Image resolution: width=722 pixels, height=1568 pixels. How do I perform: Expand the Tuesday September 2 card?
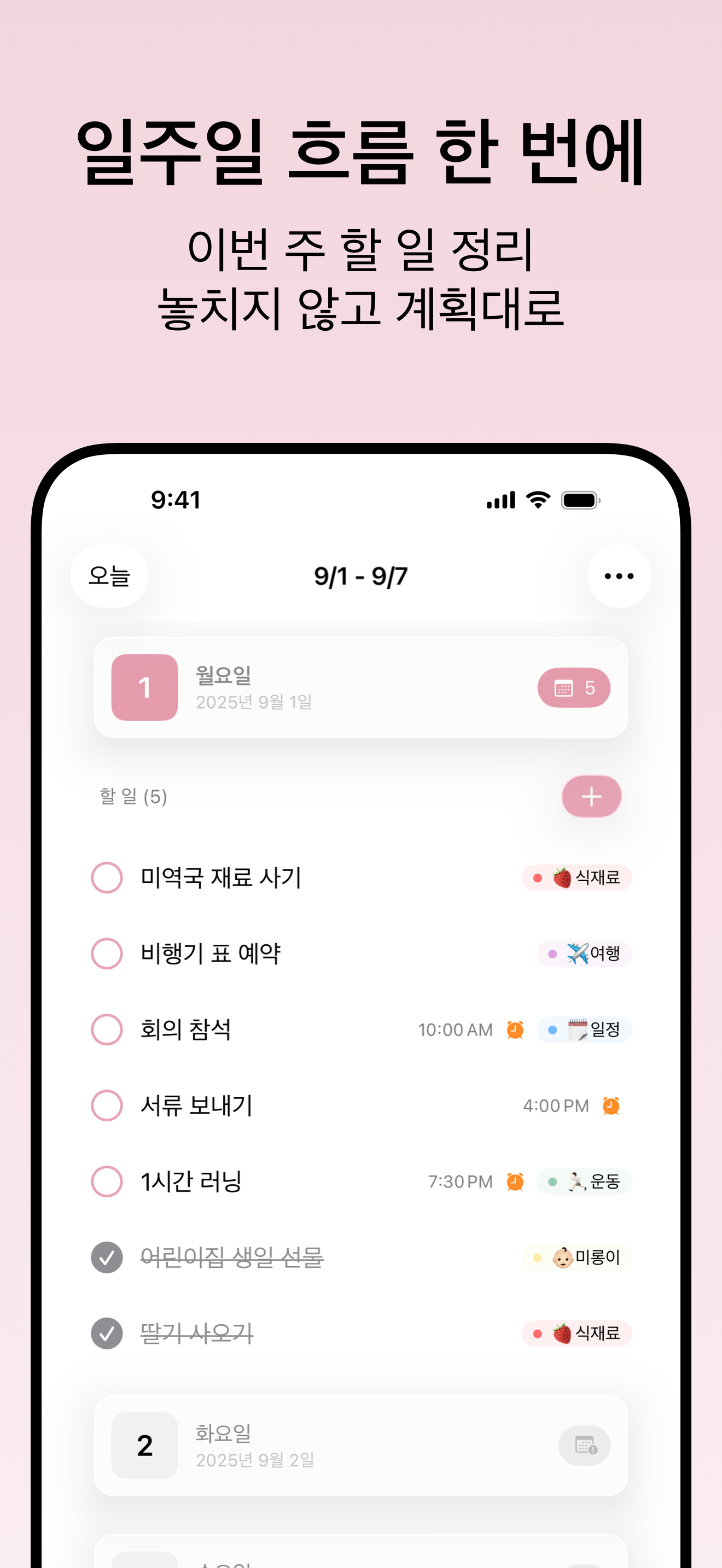coord(361,1446)
